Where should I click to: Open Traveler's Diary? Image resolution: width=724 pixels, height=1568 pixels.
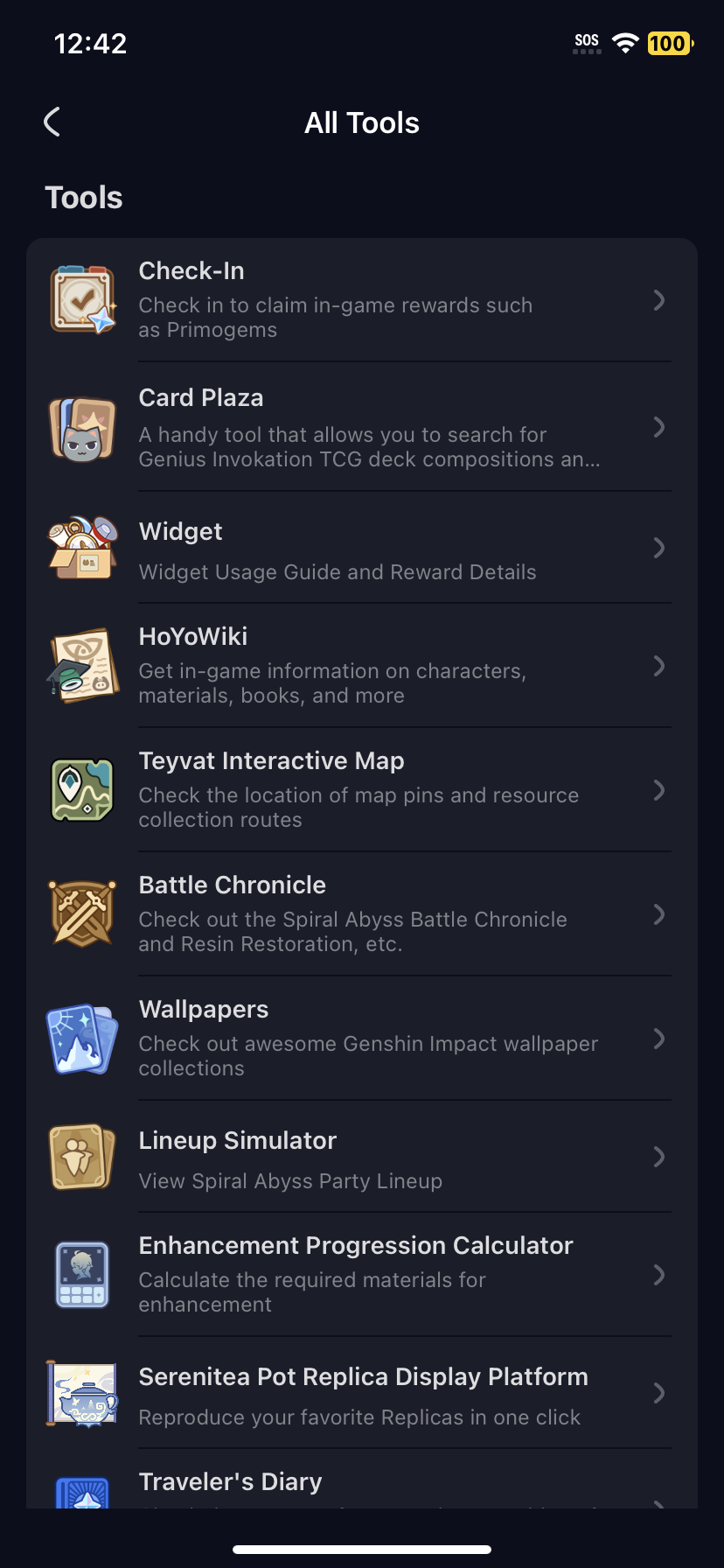pyautogui.click(x=361, y=1485)
